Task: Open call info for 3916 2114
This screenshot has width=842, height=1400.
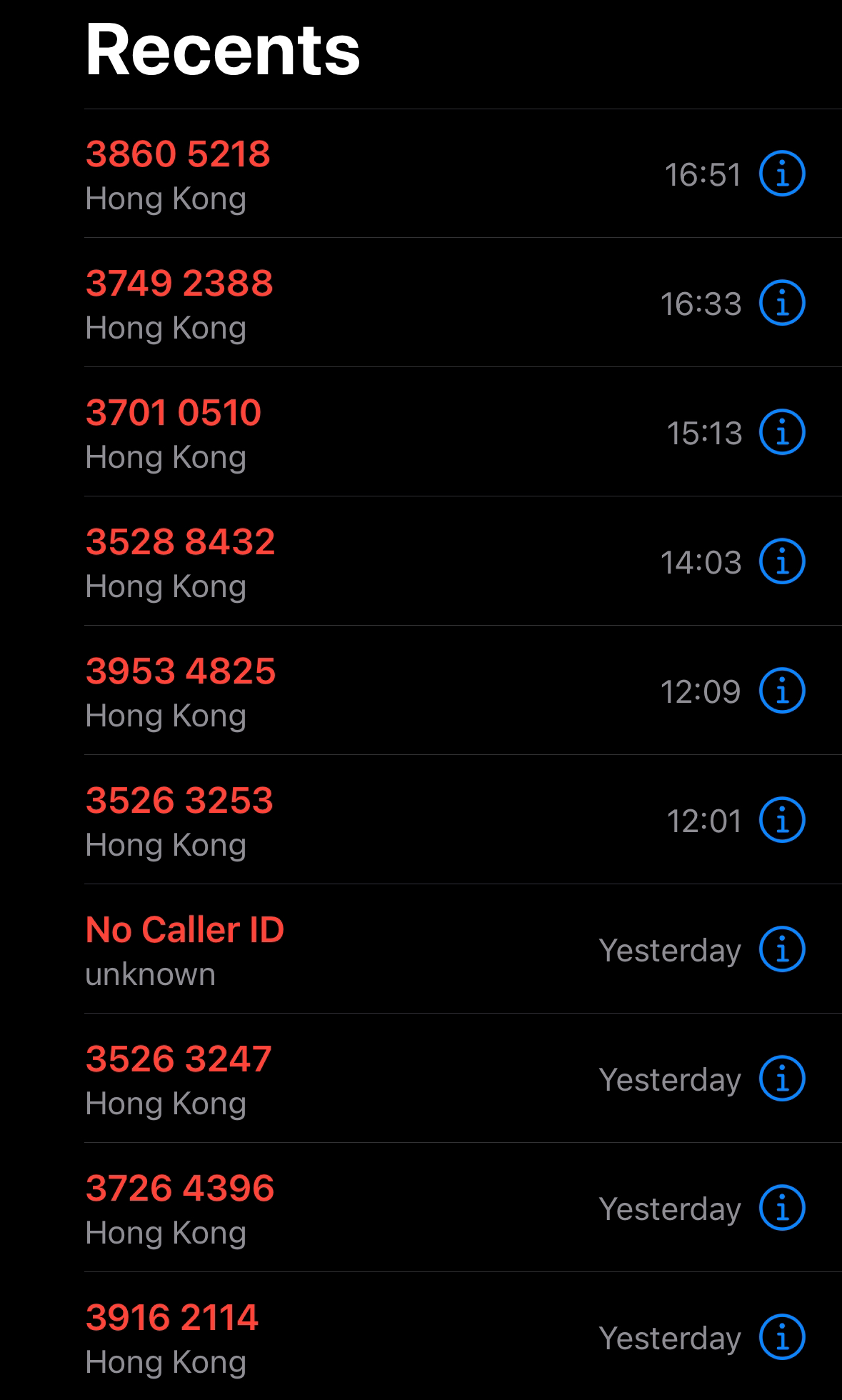Action: point(782,1336)
